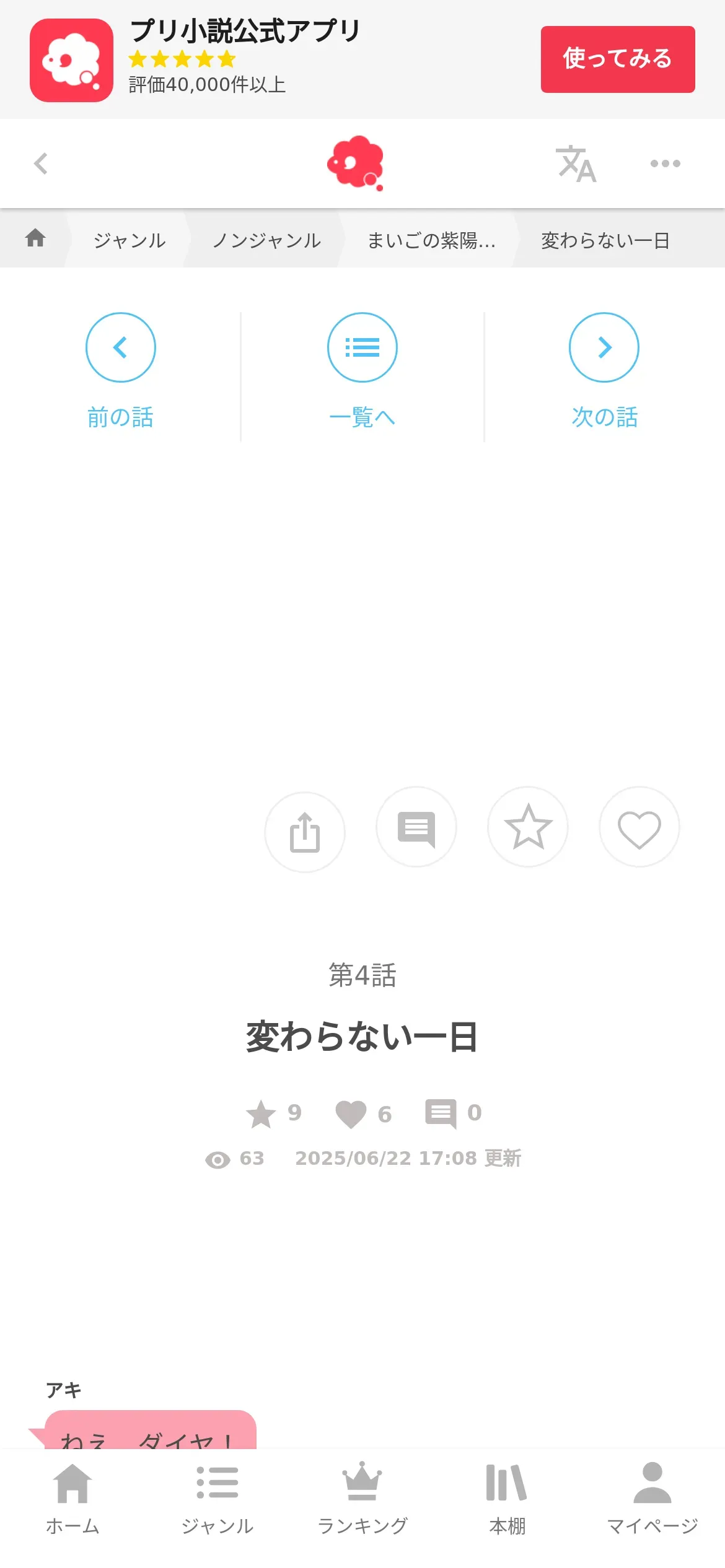Switch to the ジャンル bottom tab
The height and width of the screenshot is (1568, 725).
[x=217, y=1497]
